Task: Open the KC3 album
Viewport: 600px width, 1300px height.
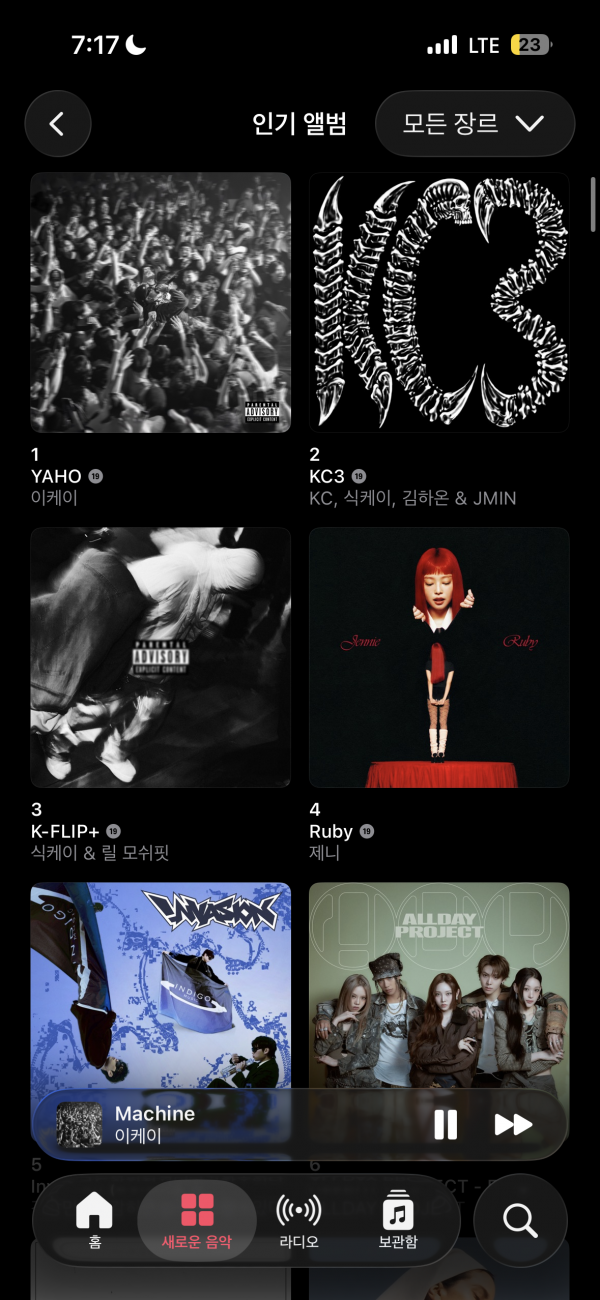Action: (439, 302)
